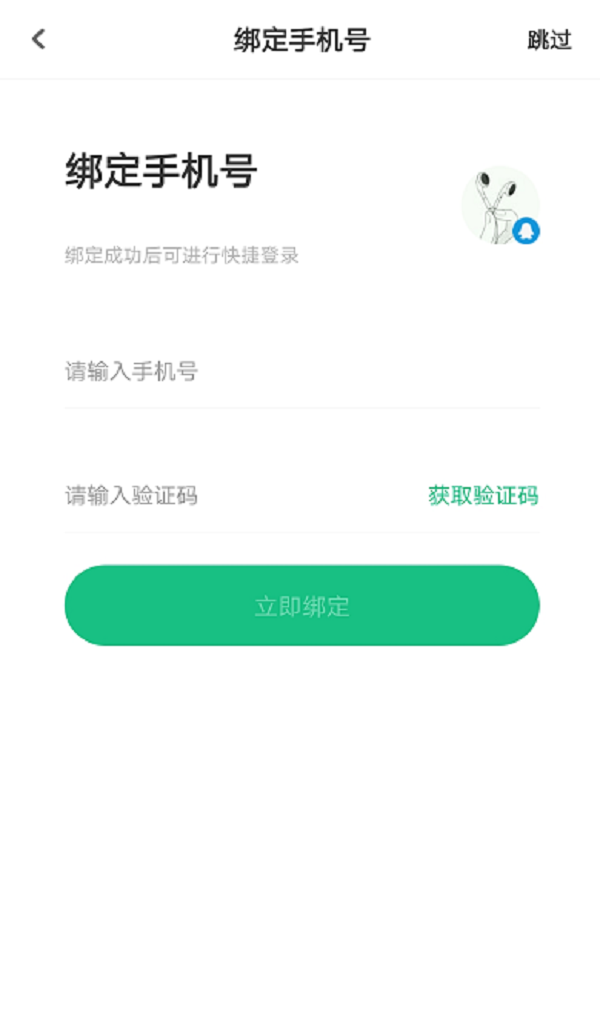Tap the green 立即绑定 button
This screenshot has width=600, height=1033.
click(302, 606)
